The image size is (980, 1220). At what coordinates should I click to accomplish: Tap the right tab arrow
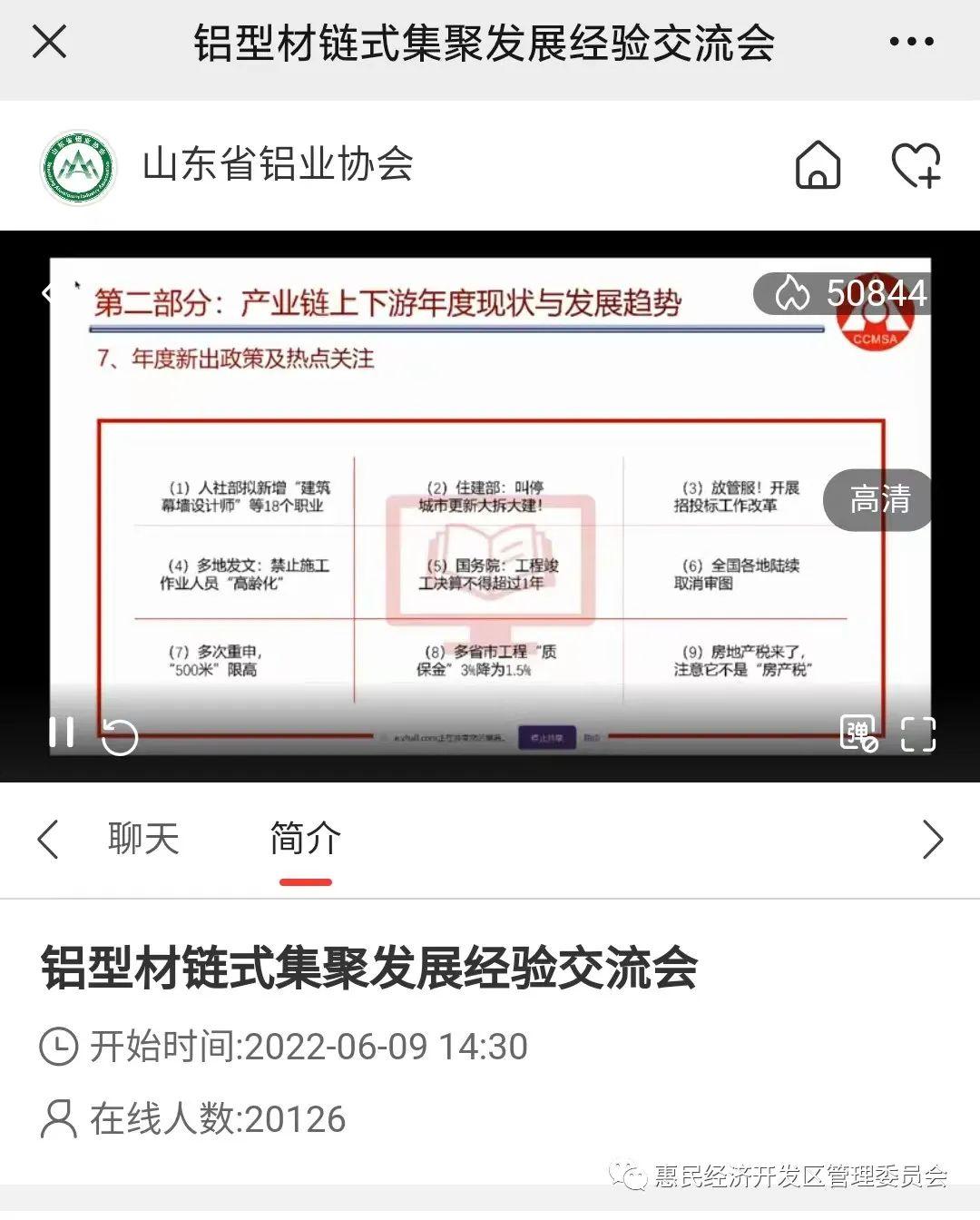pyautogui.click(x=932, y=839)
